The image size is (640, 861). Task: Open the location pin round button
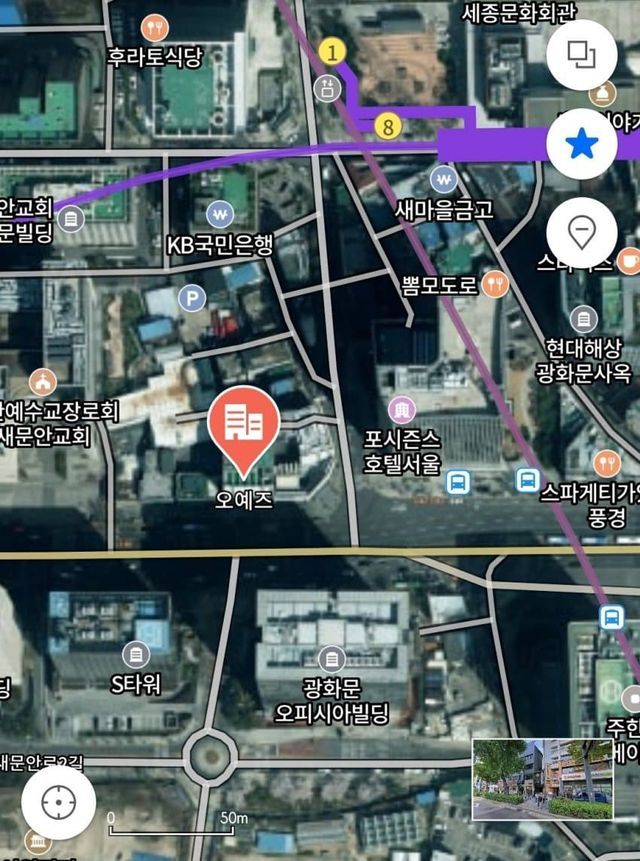coord(581,234)
